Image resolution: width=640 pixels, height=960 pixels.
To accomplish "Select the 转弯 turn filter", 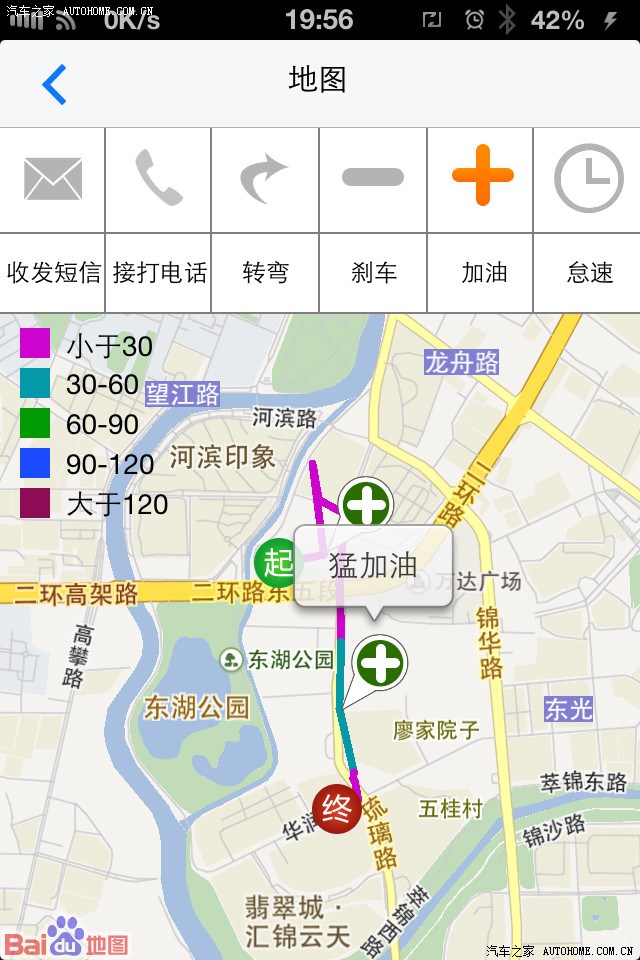I will [x=265, y=220].
